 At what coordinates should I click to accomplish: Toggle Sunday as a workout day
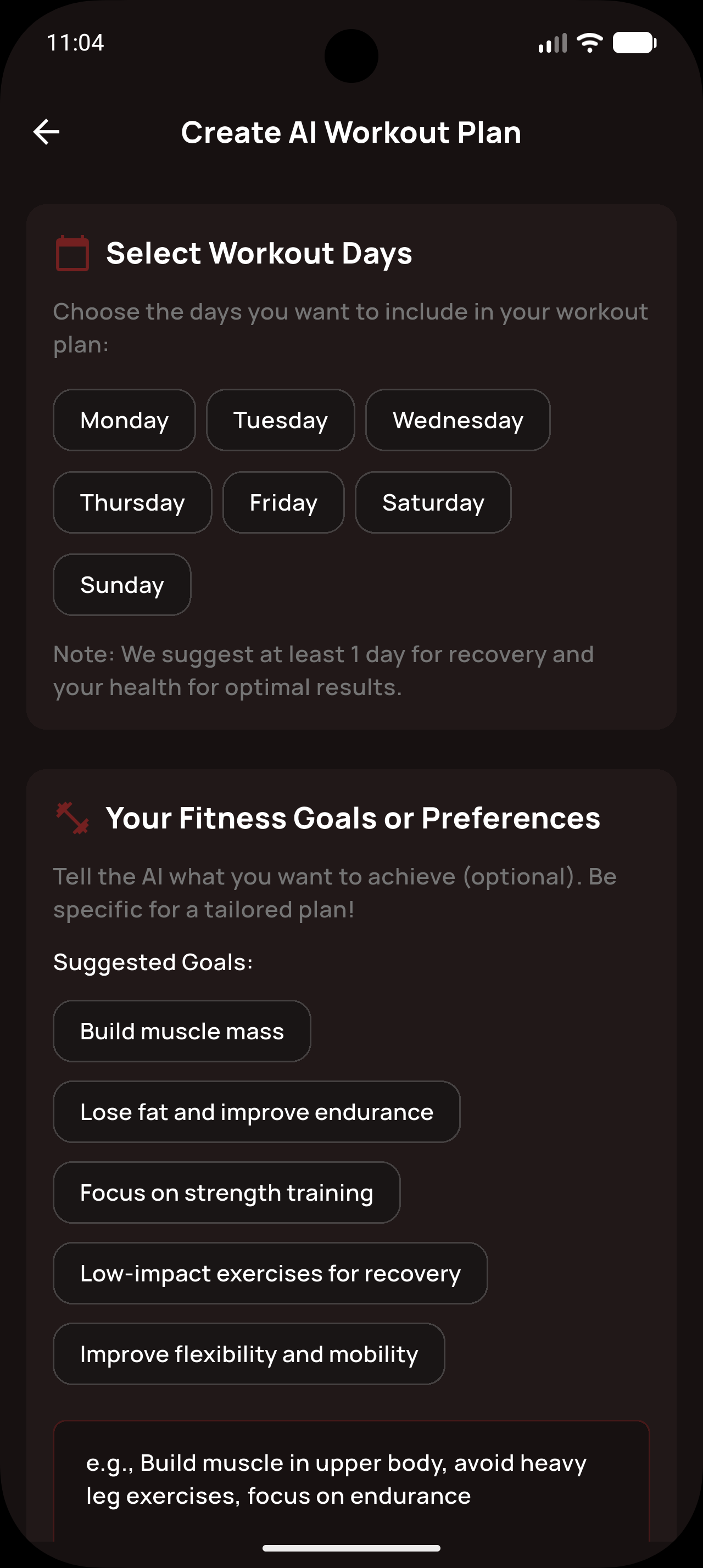click(122, 584)
